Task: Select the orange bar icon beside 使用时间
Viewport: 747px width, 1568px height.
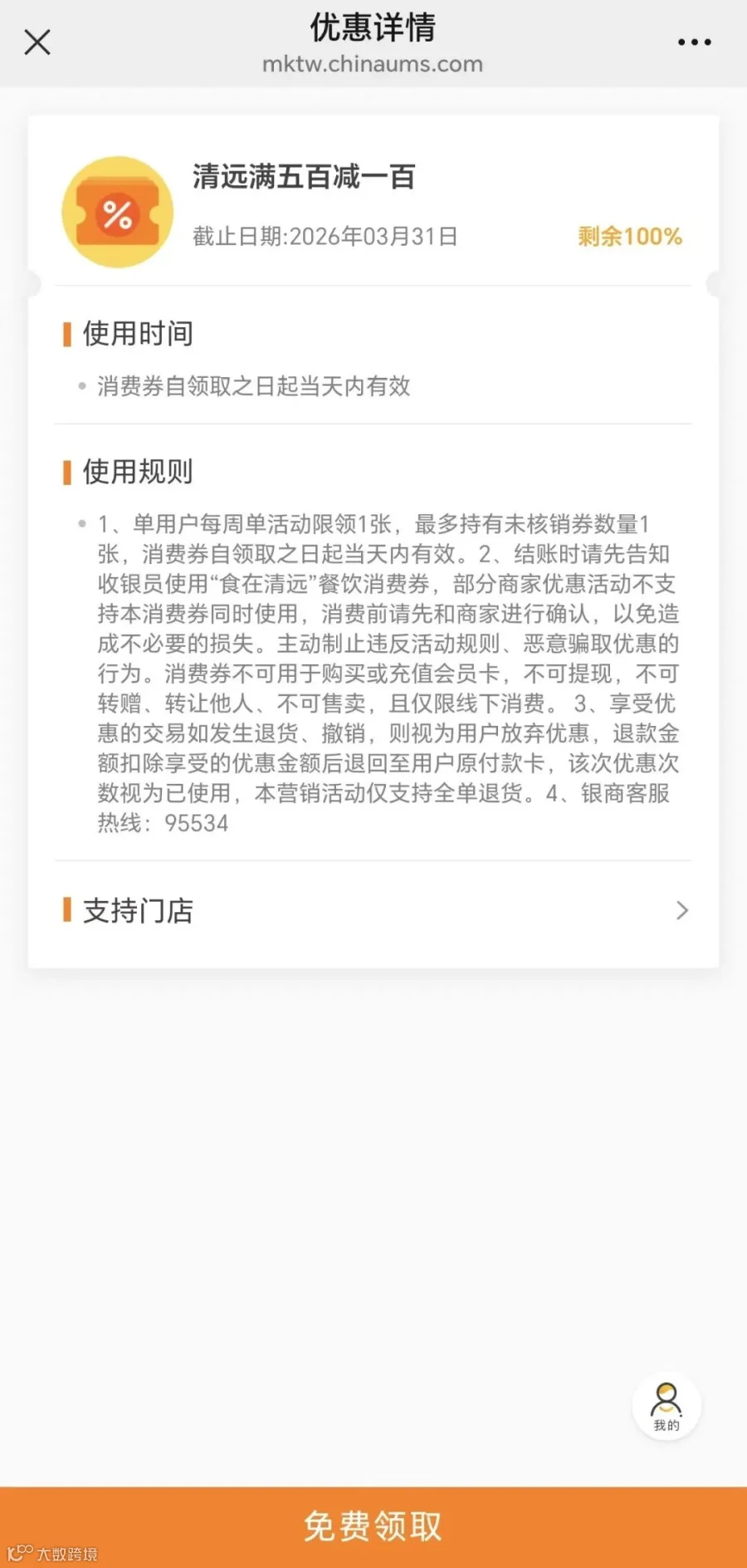Action: (x=68, y=334)
